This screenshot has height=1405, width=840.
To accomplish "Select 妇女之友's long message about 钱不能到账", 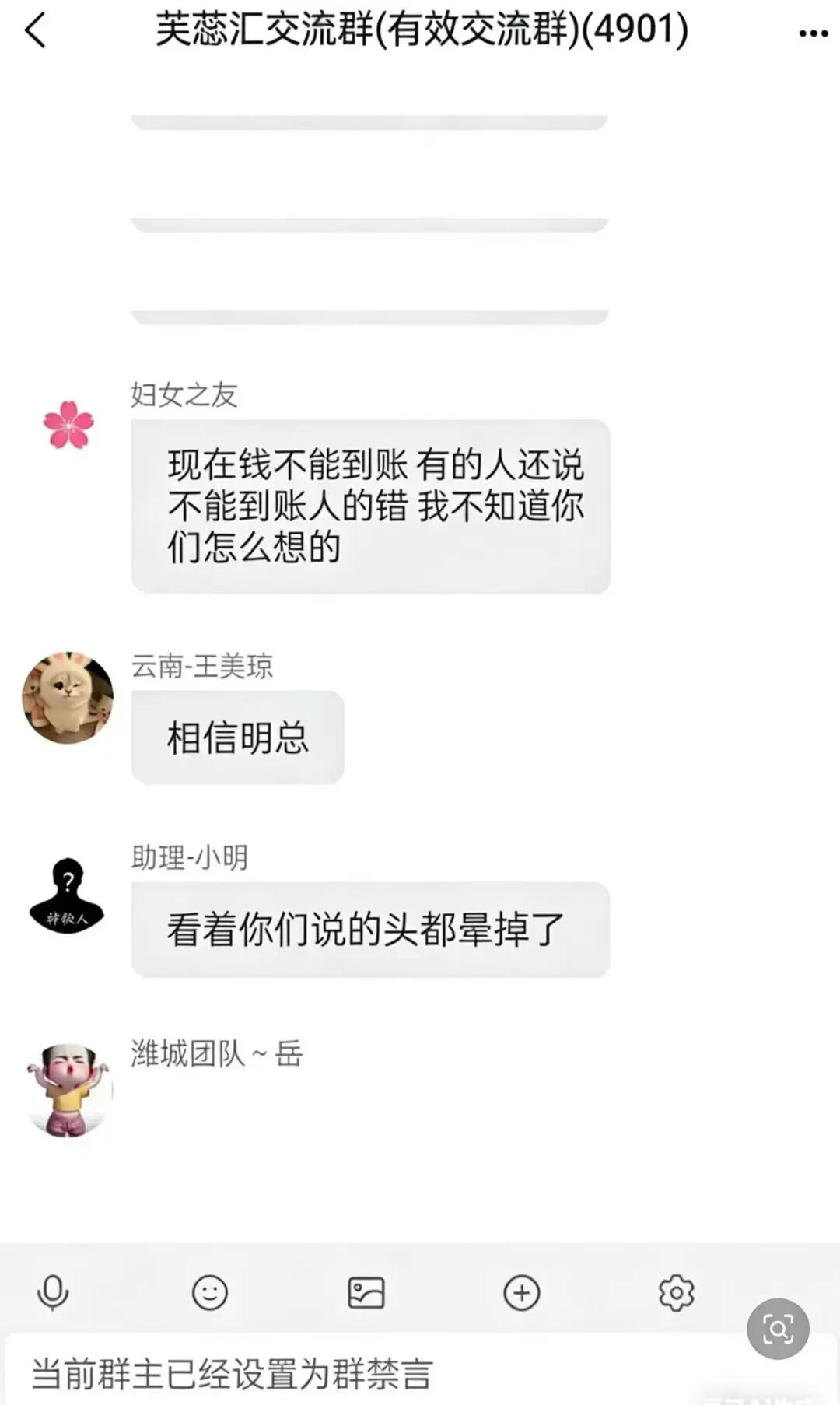I will tap(372, 506).
